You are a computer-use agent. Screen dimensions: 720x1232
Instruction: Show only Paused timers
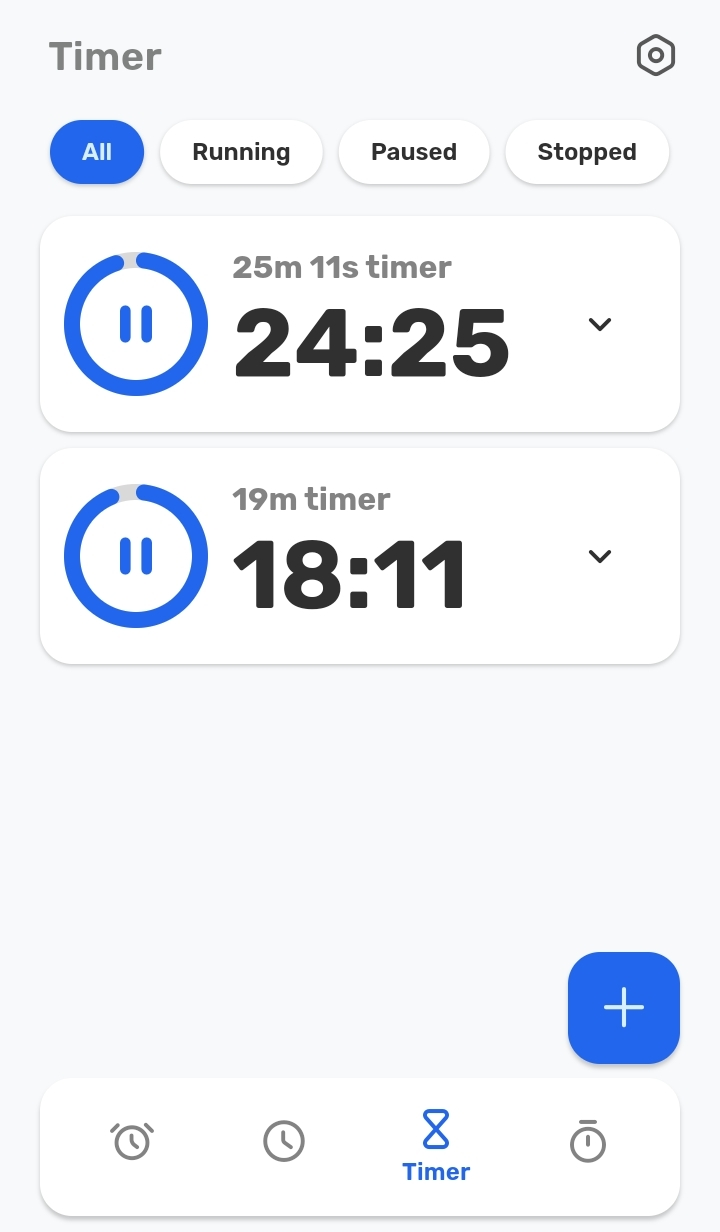click(414, 152)
